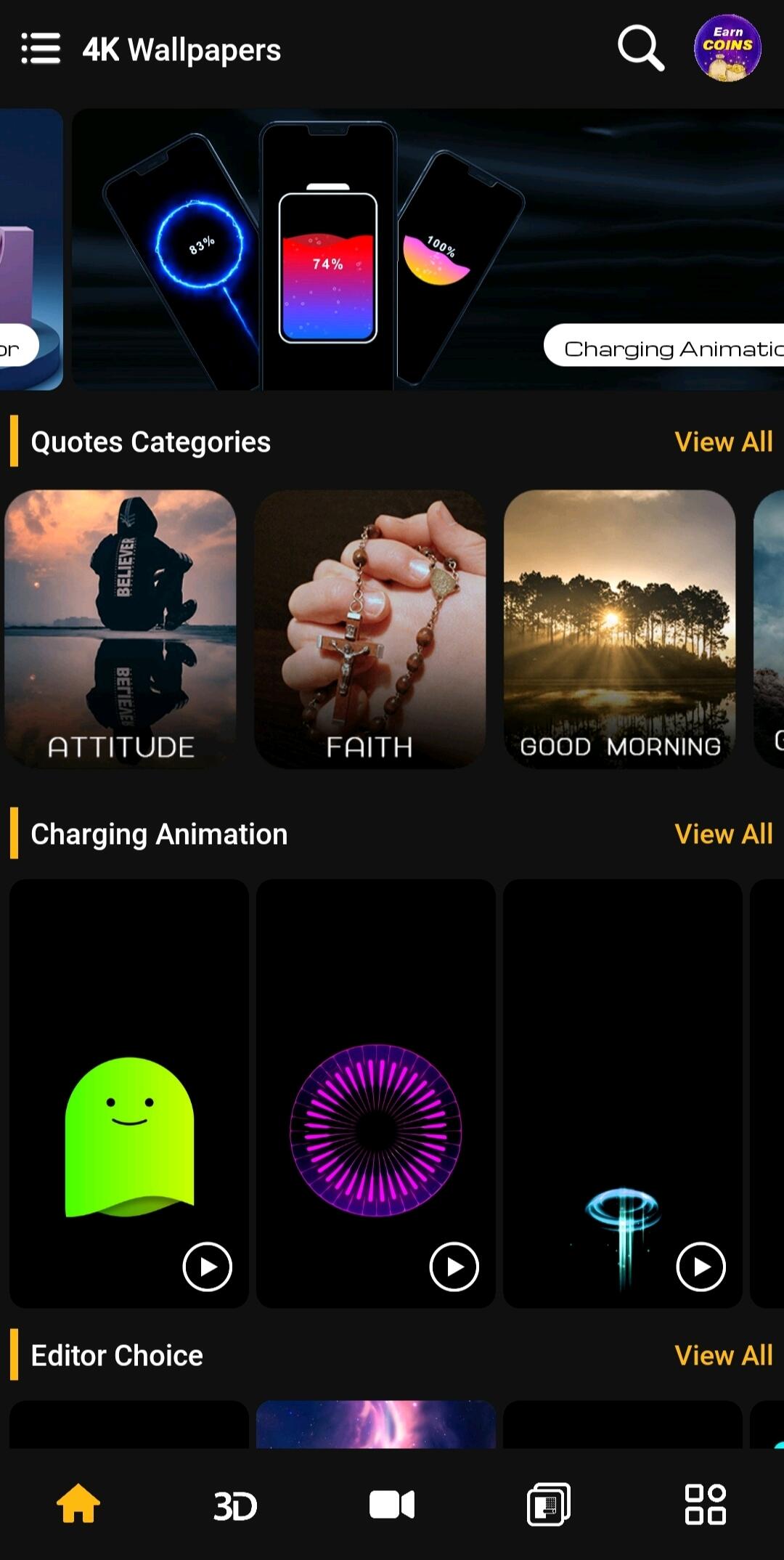Open the teal vortex charging animation
The image size is (784, 1560).
(622, 1093)
